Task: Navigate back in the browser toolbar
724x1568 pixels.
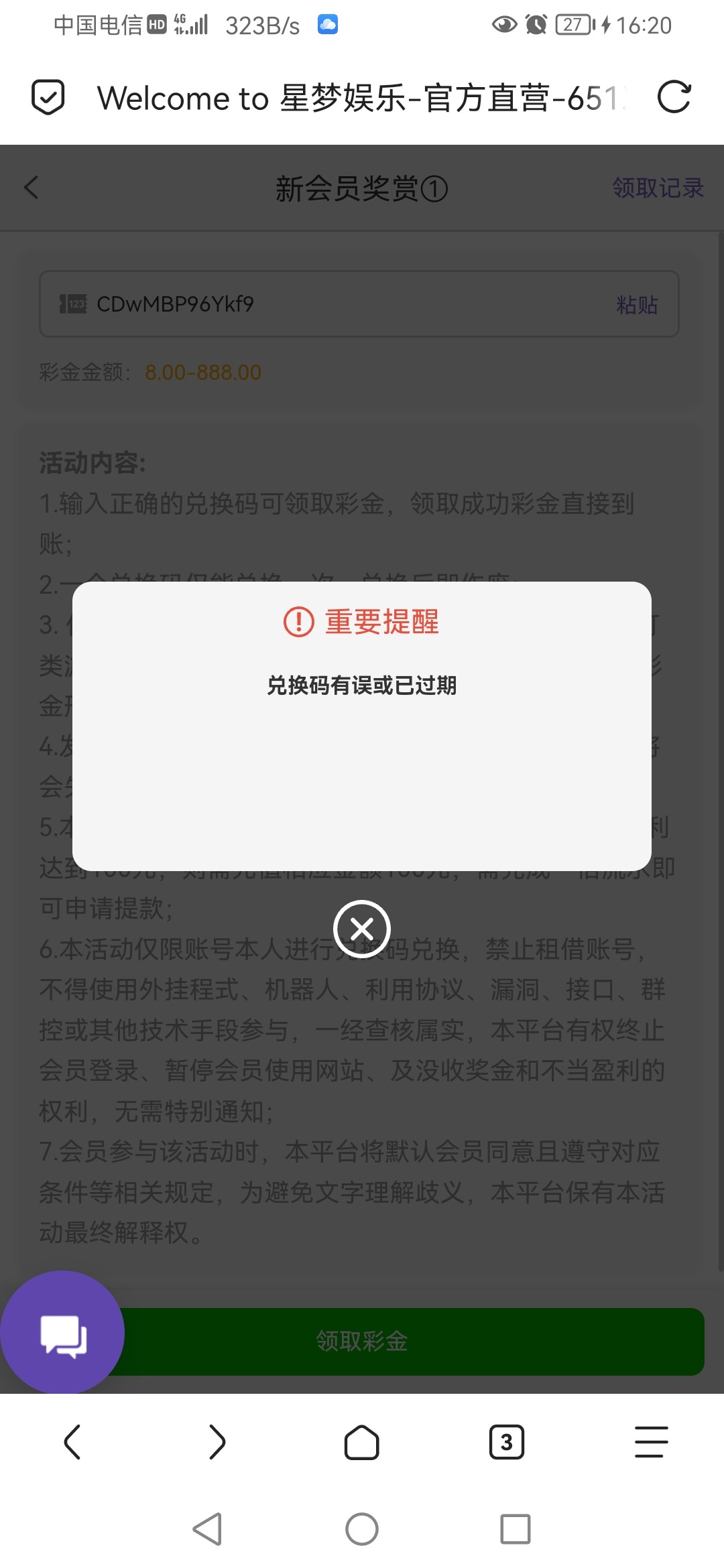Action: (x=72, y=1442)
